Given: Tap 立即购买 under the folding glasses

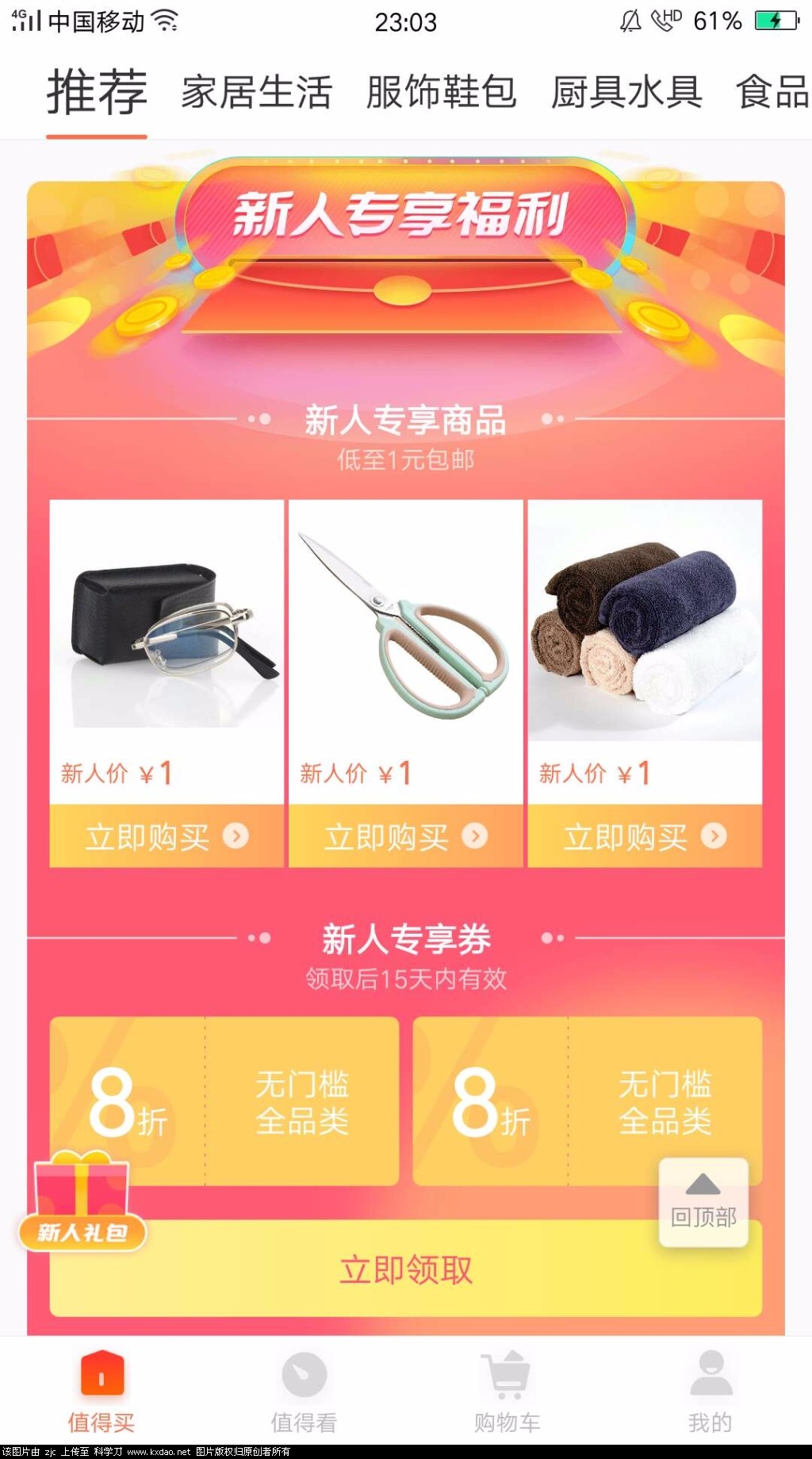Looking at the screenshot, I should [x=167, y=836].
